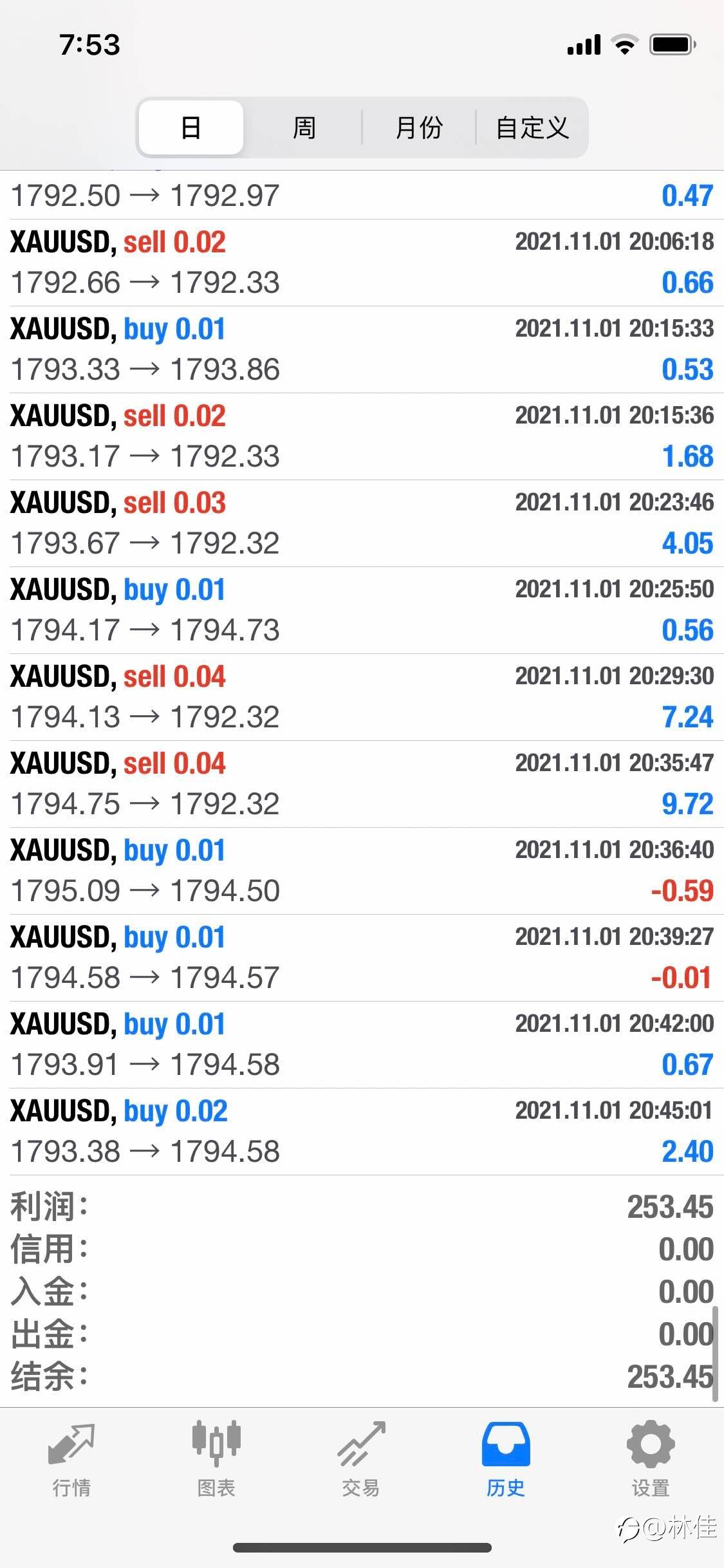The width and height of the screenshot is (724, 1568).
Task: Open the buy 0.01 trade at 20:15:33
Action: (x=362, y=350)
